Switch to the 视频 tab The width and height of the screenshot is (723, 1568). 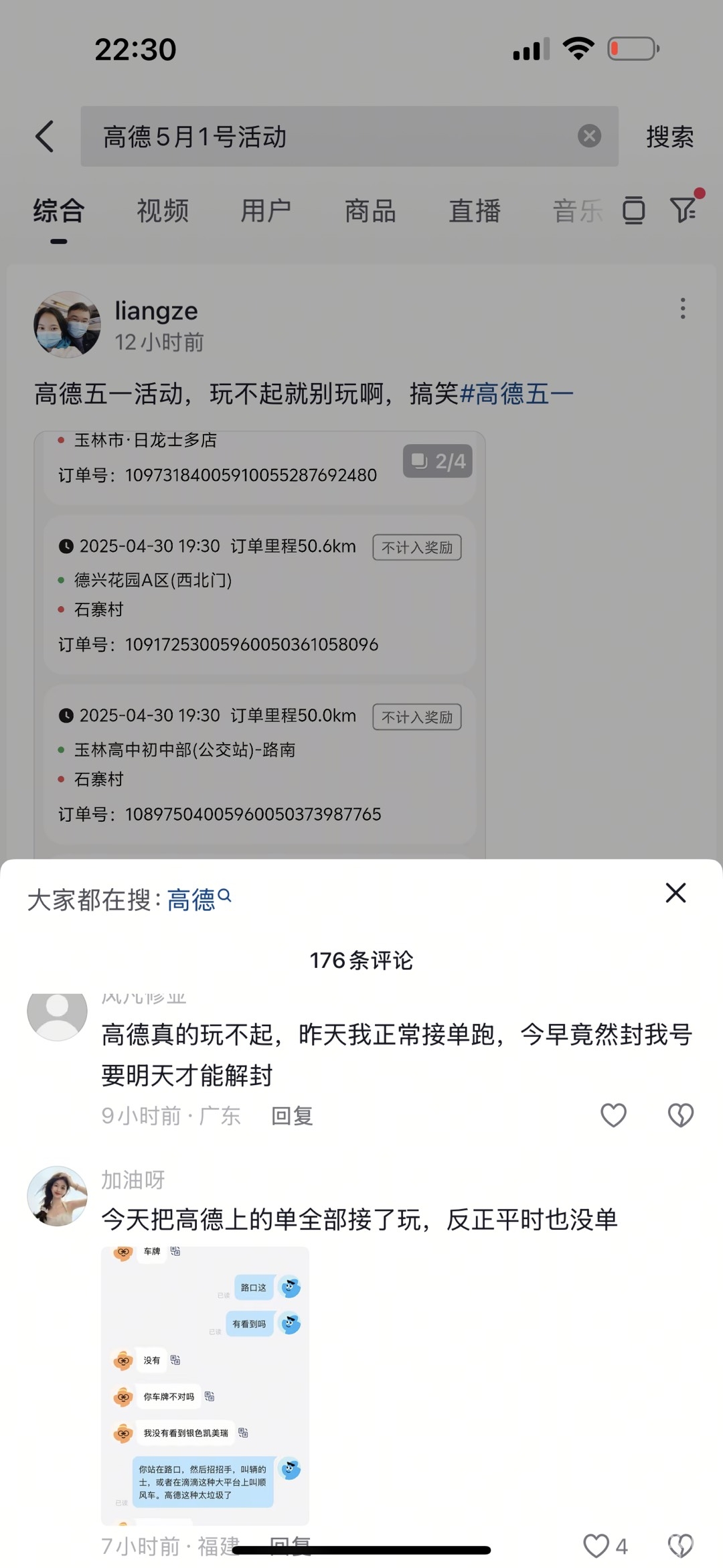163,211
